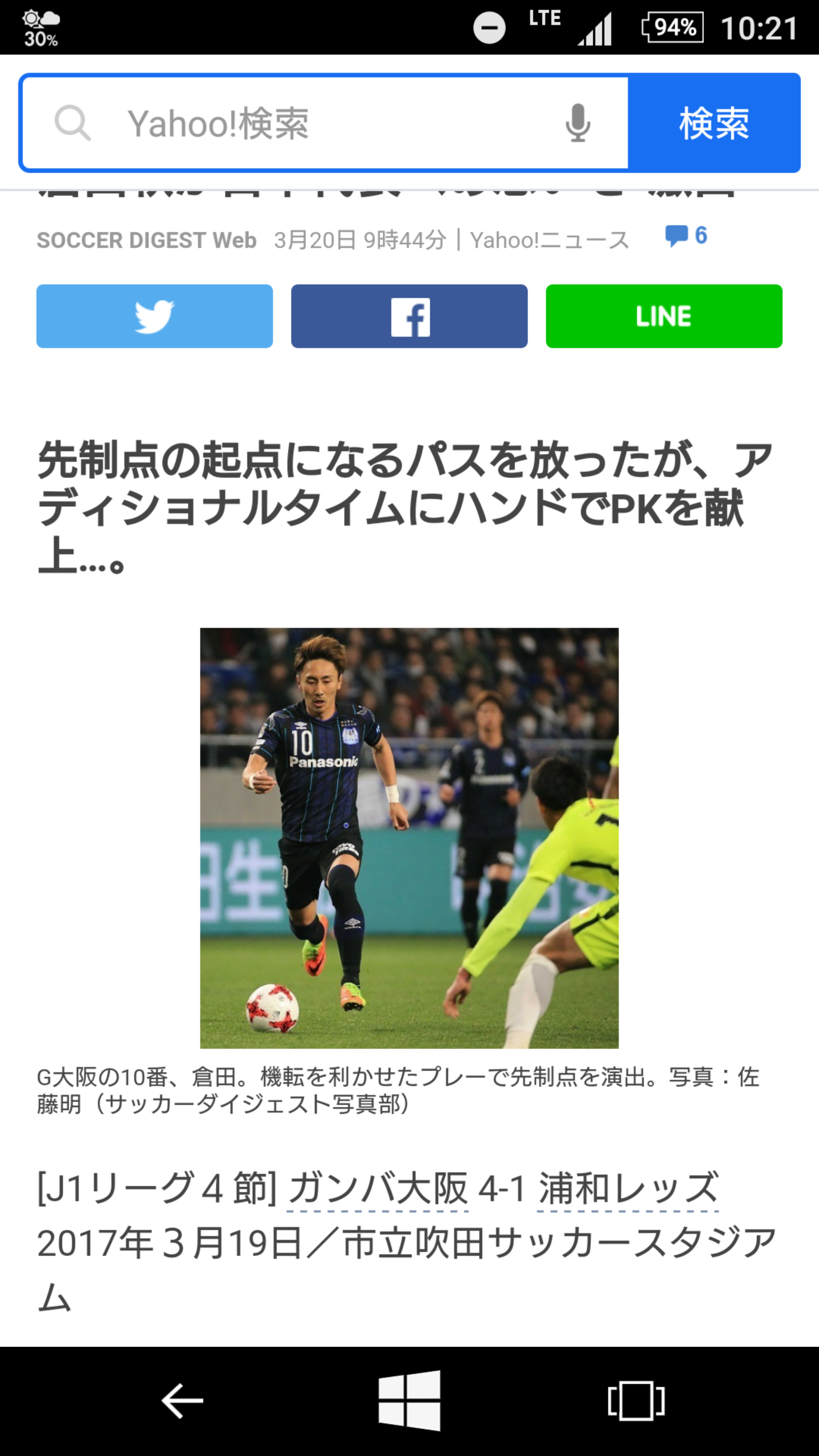
Task: Open the 6 comments on this article
Action: tap(686, 236)
